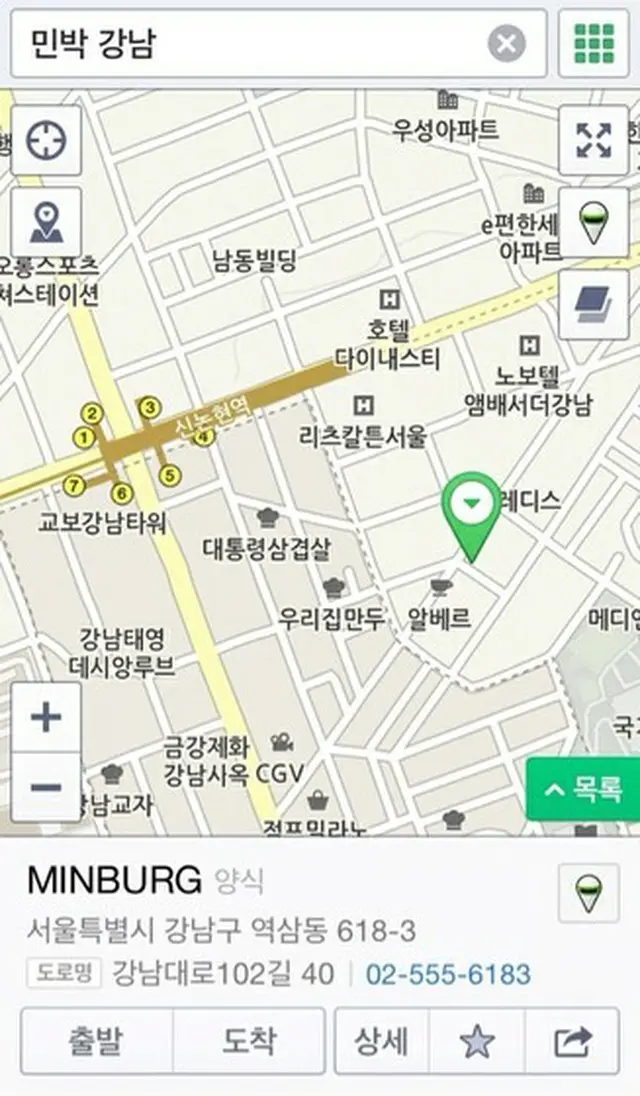
Task: Share the MINBURG location
Action: (572, 1041)
